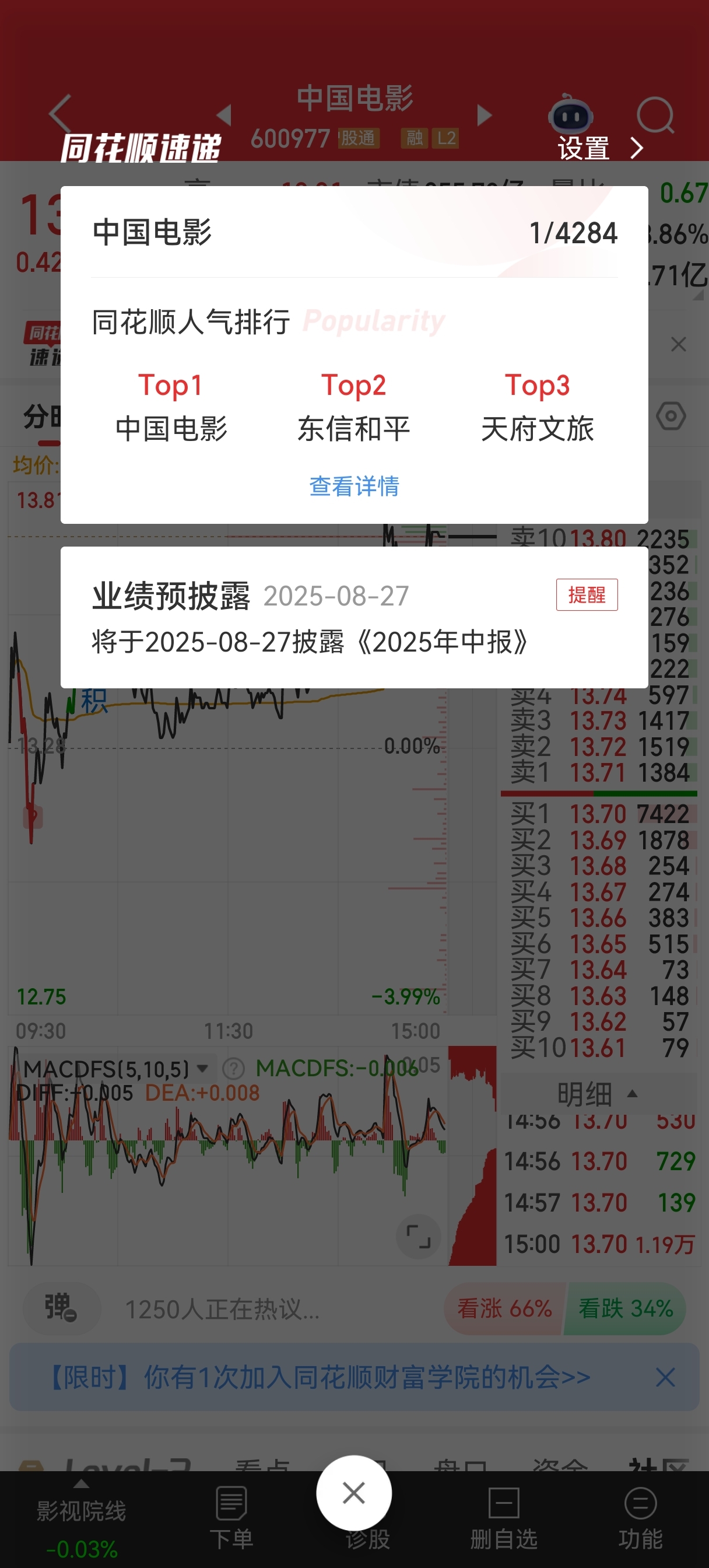Open Top3 天府文旅 stock
This screenshot has width=709, height=1568.
(538, 407)
